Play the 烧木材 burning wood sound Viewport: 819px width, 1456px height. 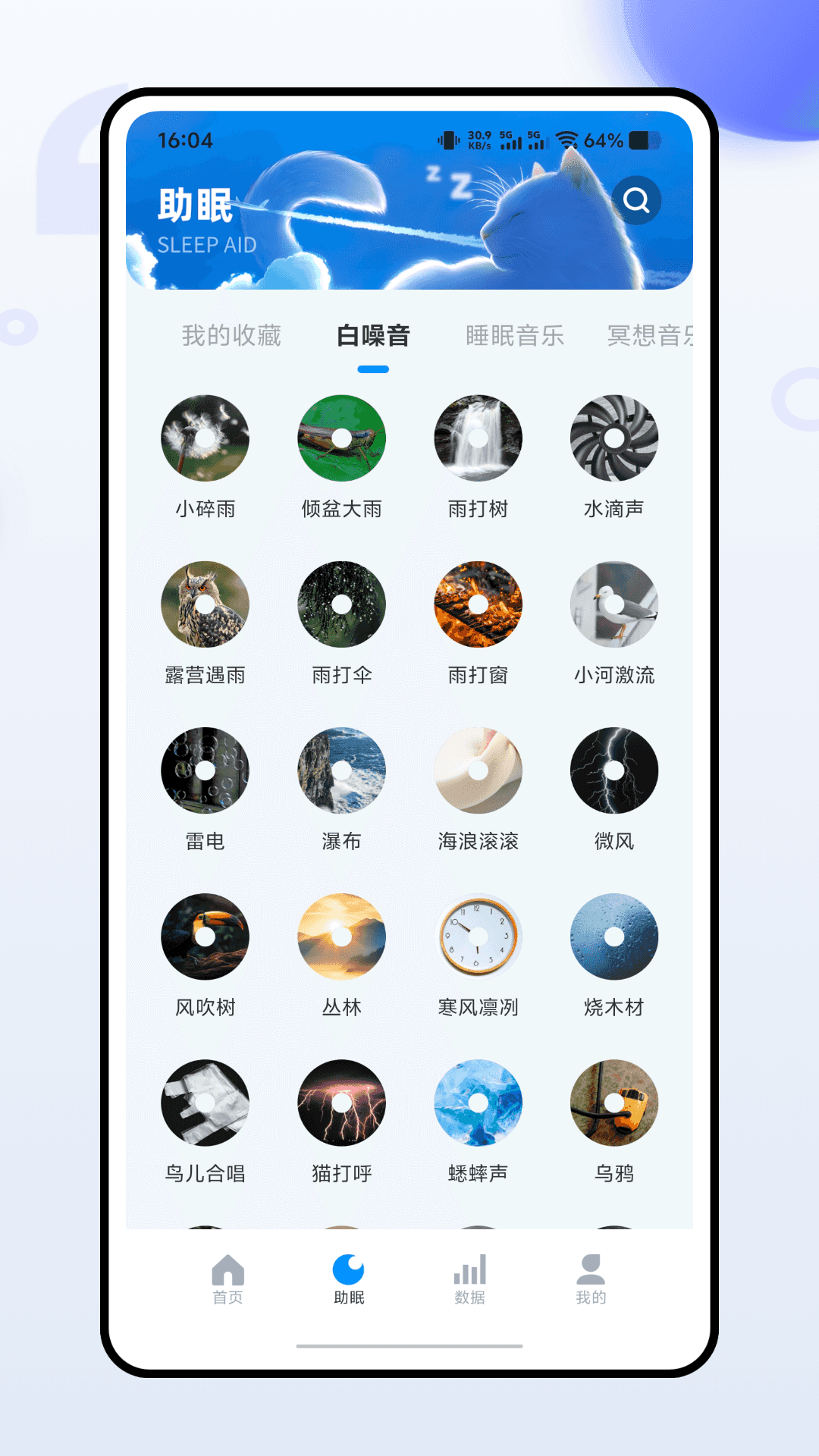click(614, 937)
